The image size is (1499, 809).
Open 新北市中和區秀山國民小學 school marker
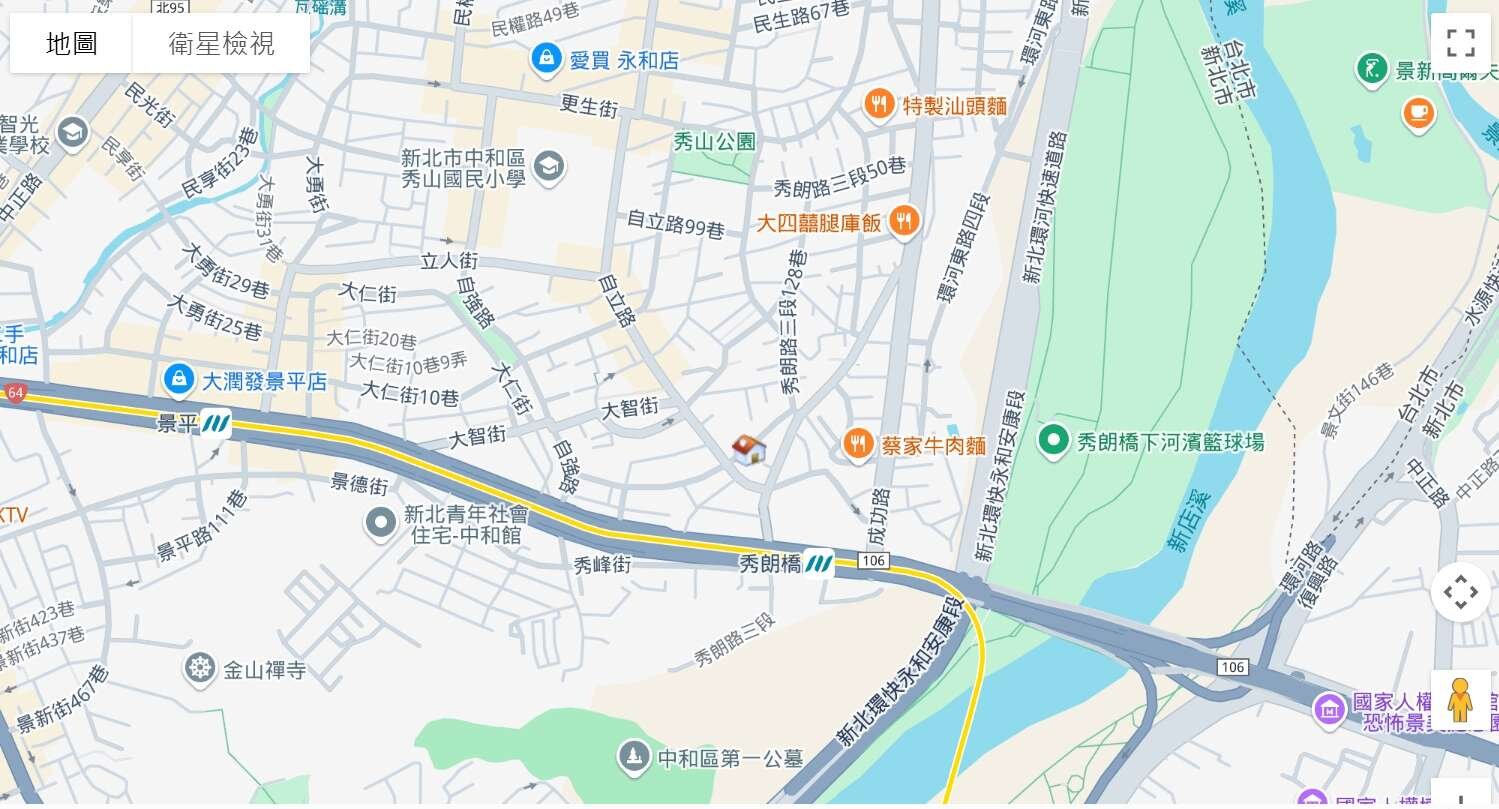tap(548, 167)
